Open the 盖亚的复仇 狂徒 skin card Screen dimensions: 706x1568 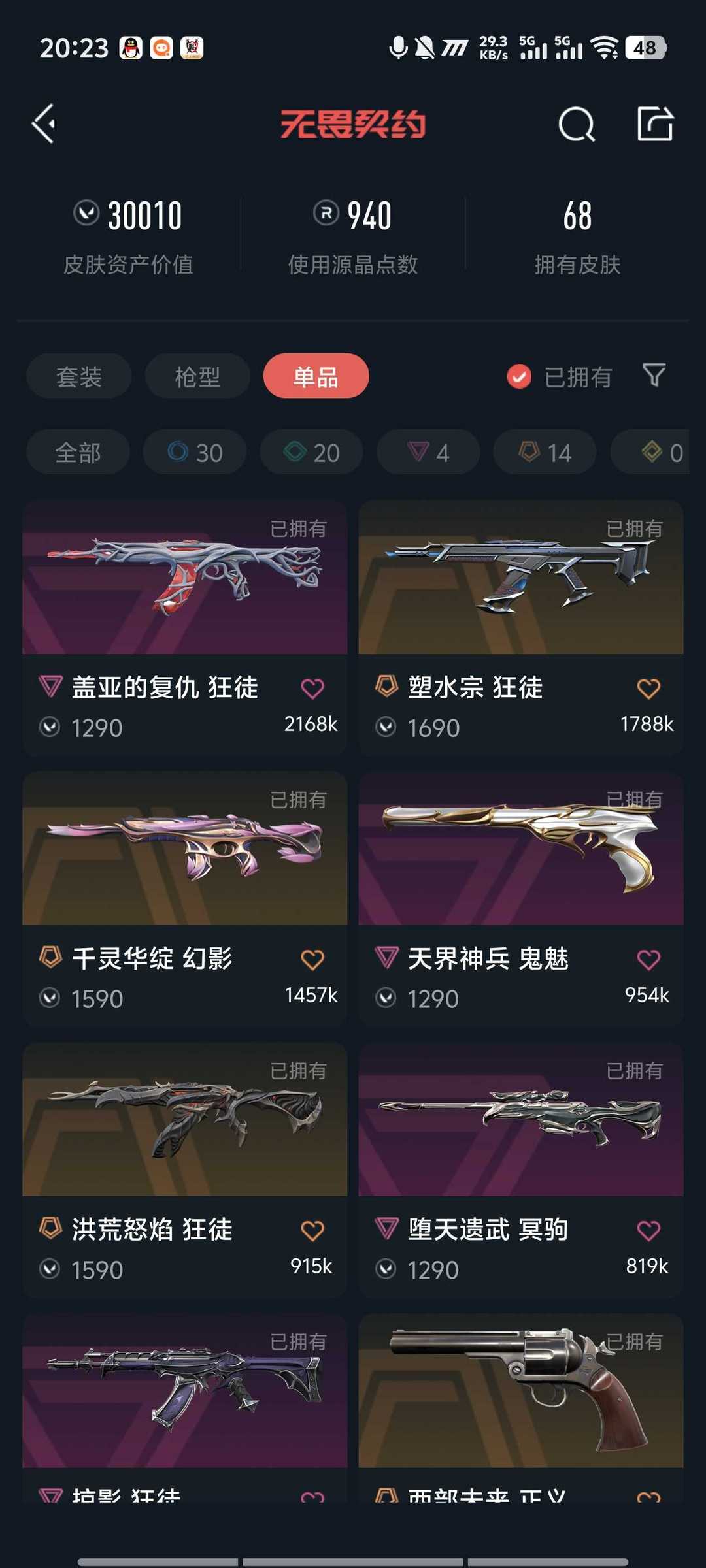pyautogui.click(x=185, y=629)
